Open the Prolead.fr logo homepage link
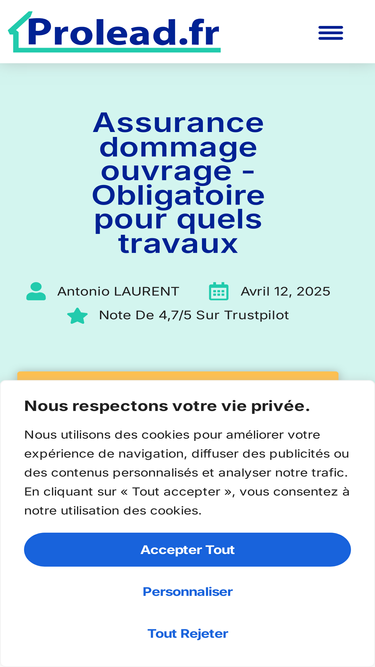This screenshot has height=667, width=375. [x=114, y=32]
